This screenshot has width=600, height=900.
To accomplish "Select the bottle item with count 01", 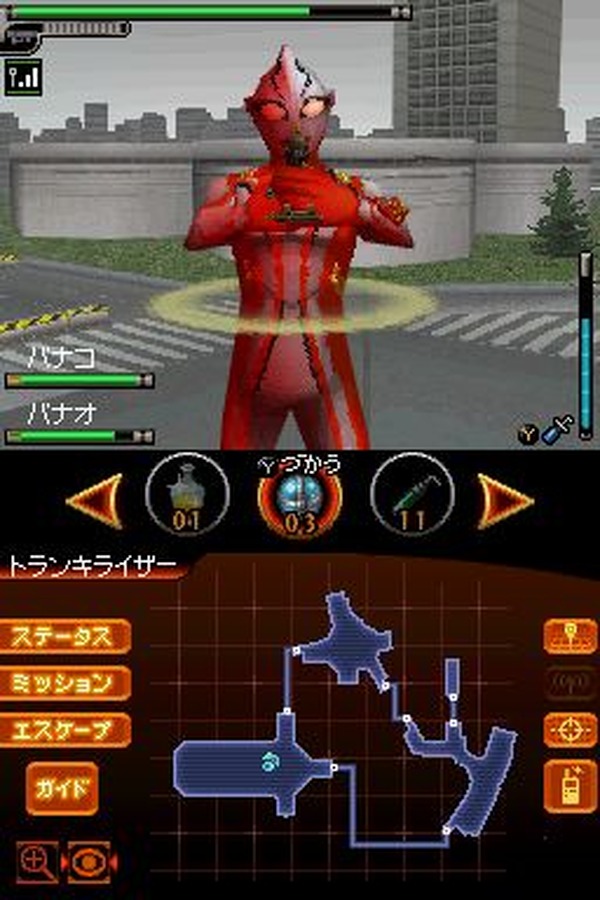I will click(x=187, y=497).
